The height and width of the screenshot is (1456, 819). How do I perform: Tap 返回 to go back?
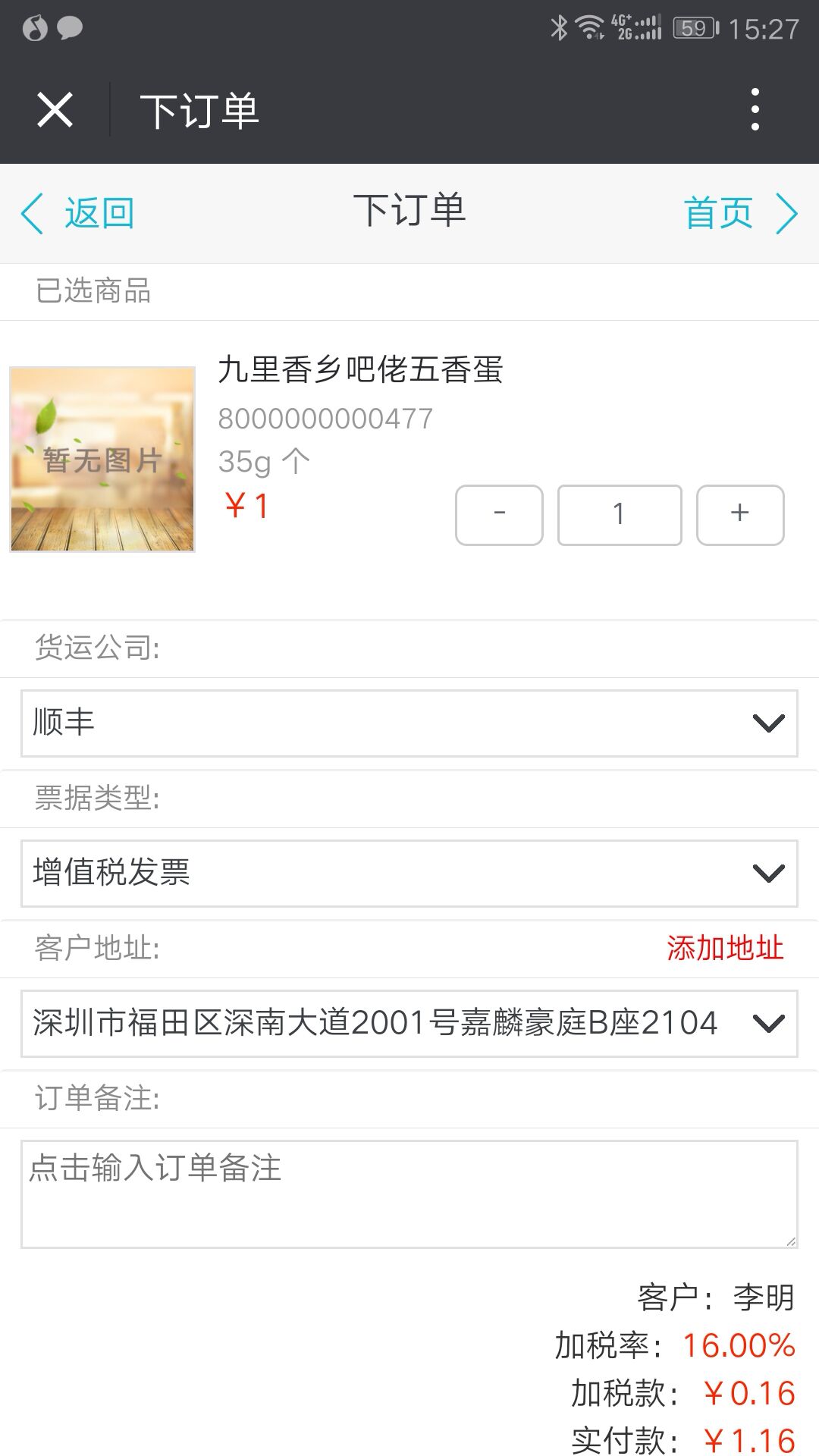click(x=78, y=213)
